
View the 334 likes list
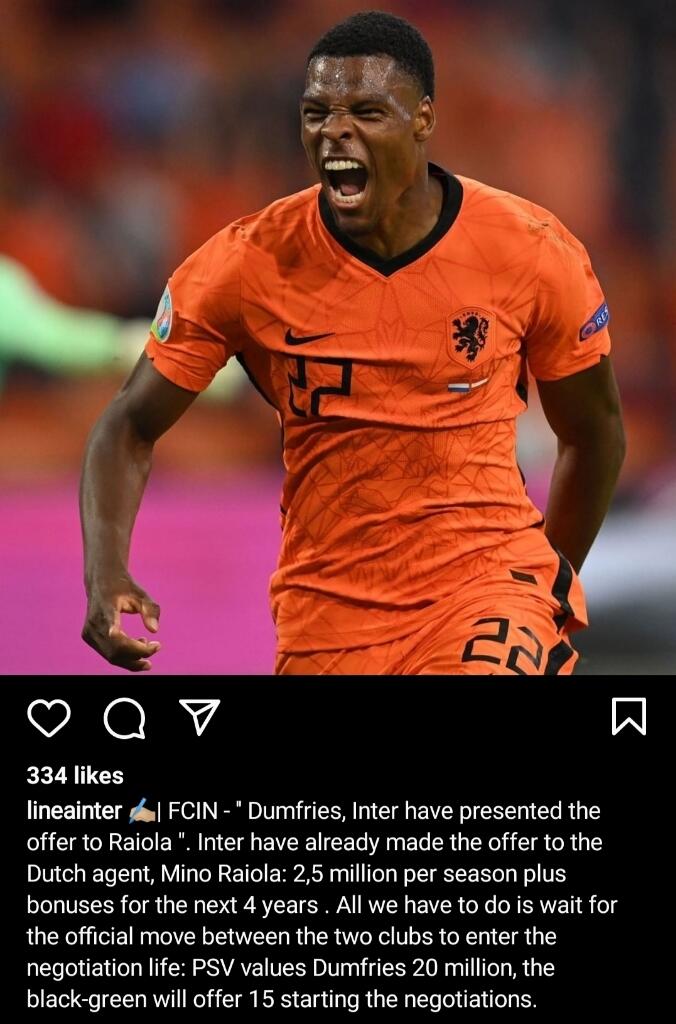pos(75,775)
